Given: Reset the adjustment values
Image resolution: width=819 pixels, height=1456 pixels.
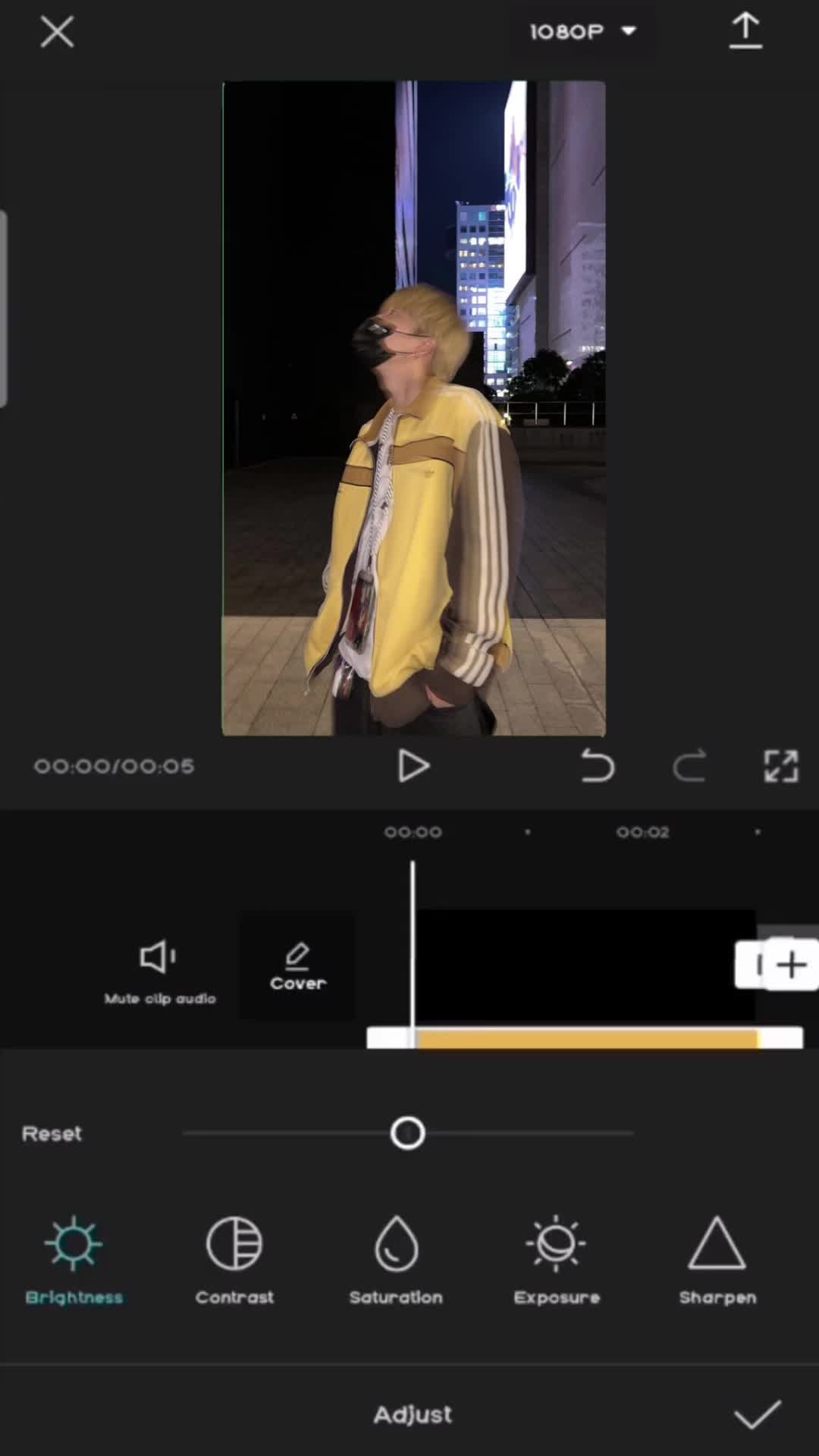Looking at the screenshot, I should [x=52, y=1134].
